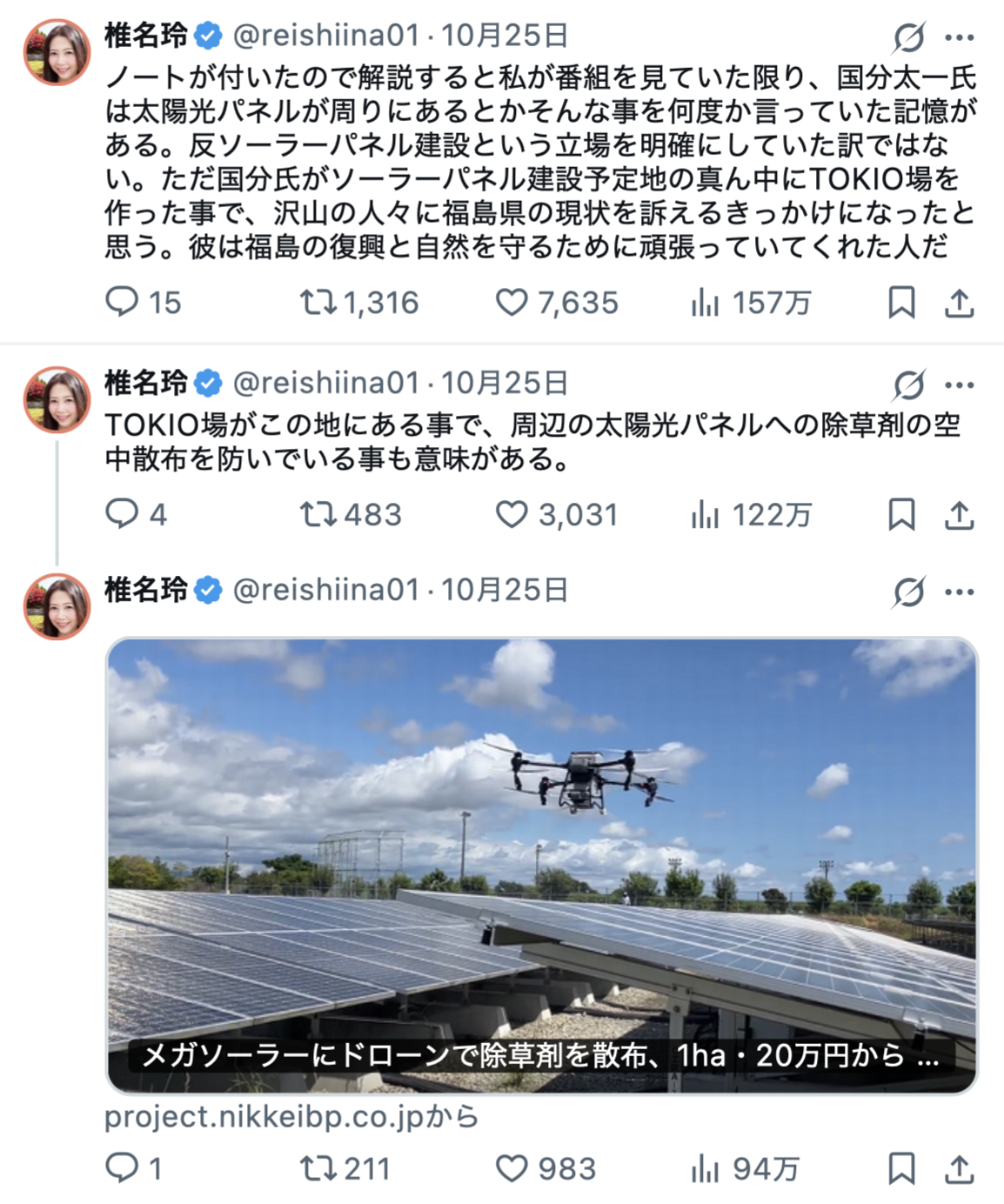Reply to the tweet with 15 replies
Viewport: 1004px width, 1204px height.
tap(123, 302)
